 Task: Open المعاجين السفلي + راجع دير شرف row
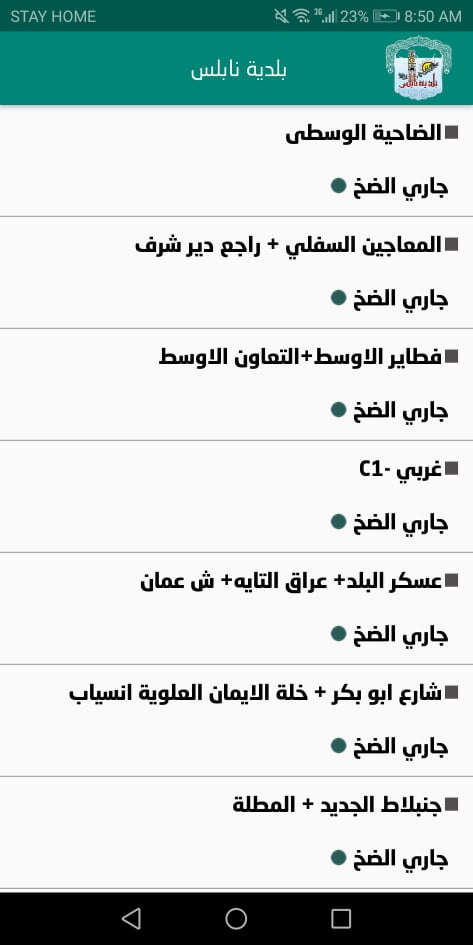(236, 272)
